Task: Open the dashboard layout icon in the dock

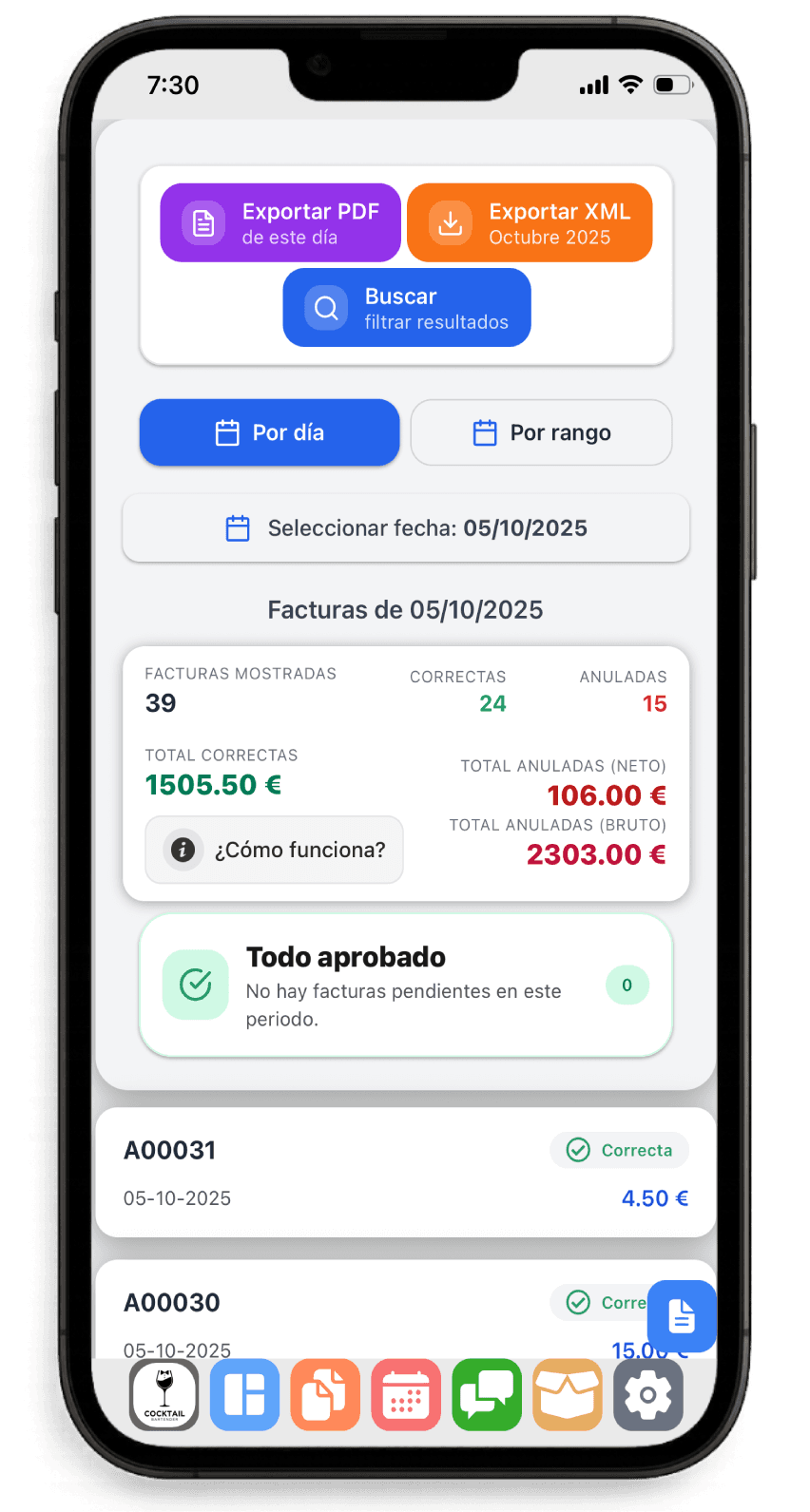Action: click(x=244, y=1395)
